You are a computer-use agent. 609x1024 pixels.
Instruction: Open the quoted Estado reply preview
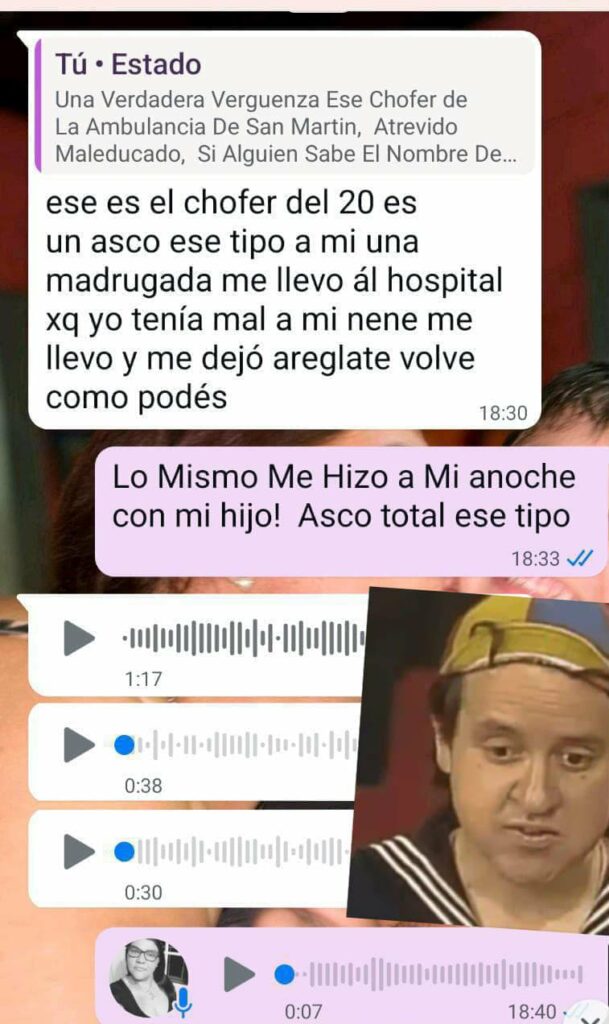click(x=285, y=111)
